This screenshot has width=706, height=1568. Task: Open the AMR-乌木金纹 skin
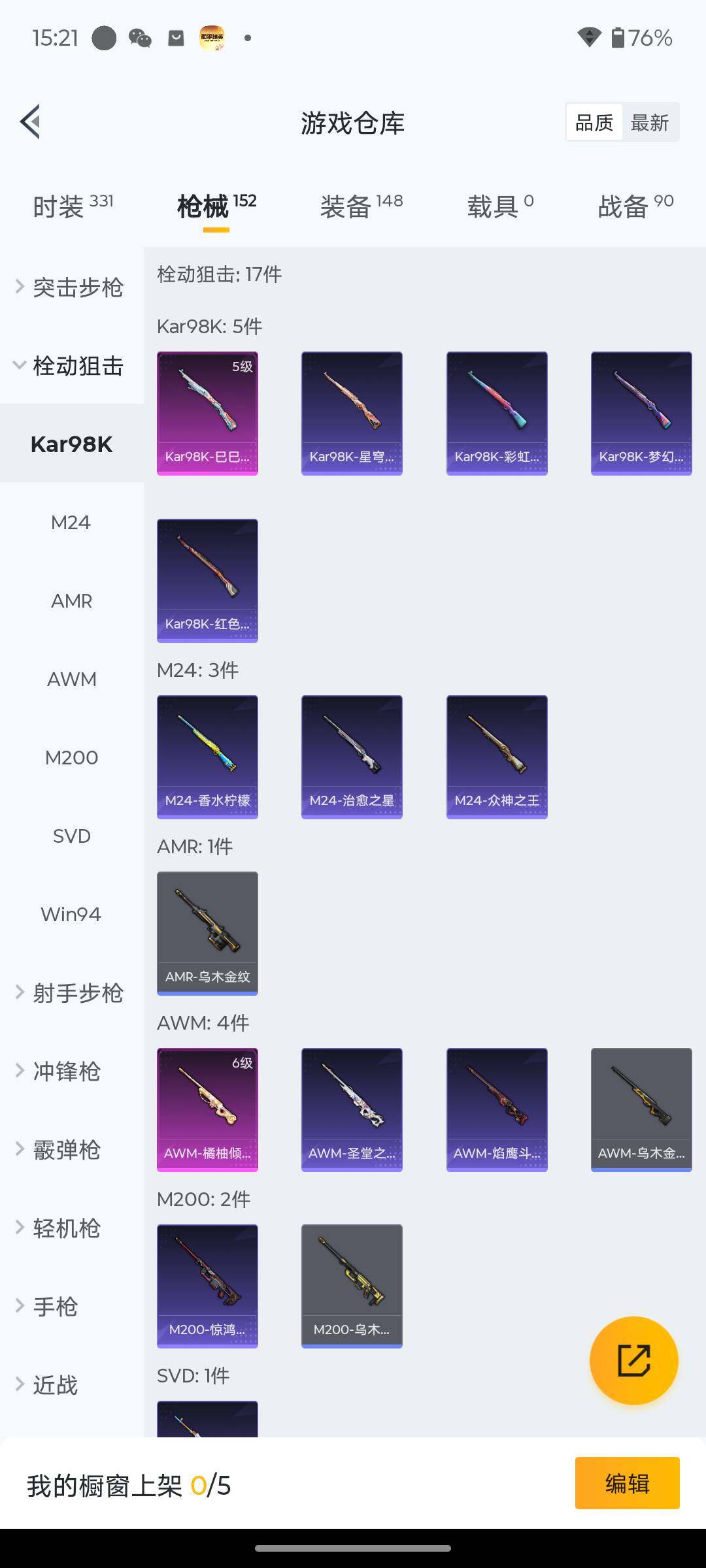(207, 933)
